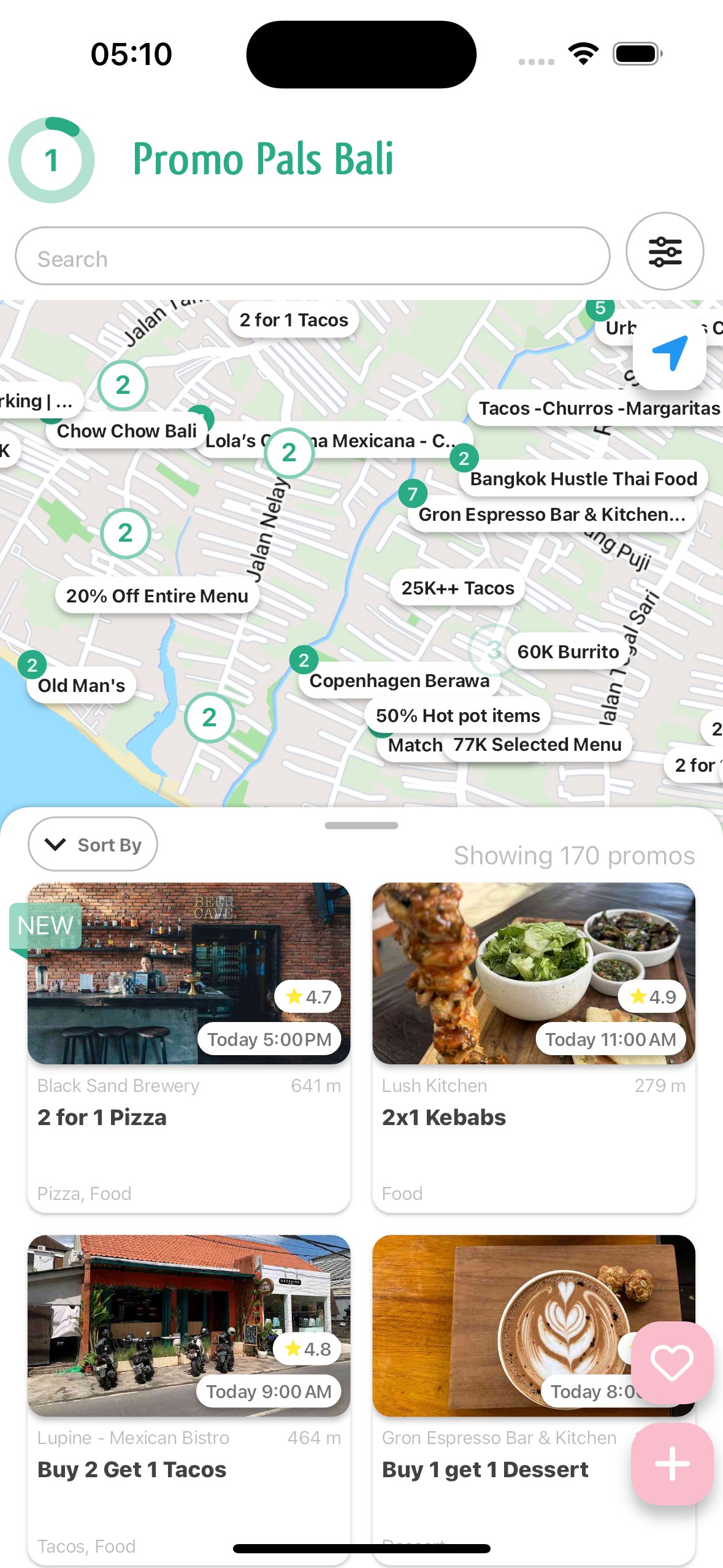The width and height of the screenshot is (723, 1568).
Task: Select the '2 for 1 Tacos' map label
Action: [294, 320]
